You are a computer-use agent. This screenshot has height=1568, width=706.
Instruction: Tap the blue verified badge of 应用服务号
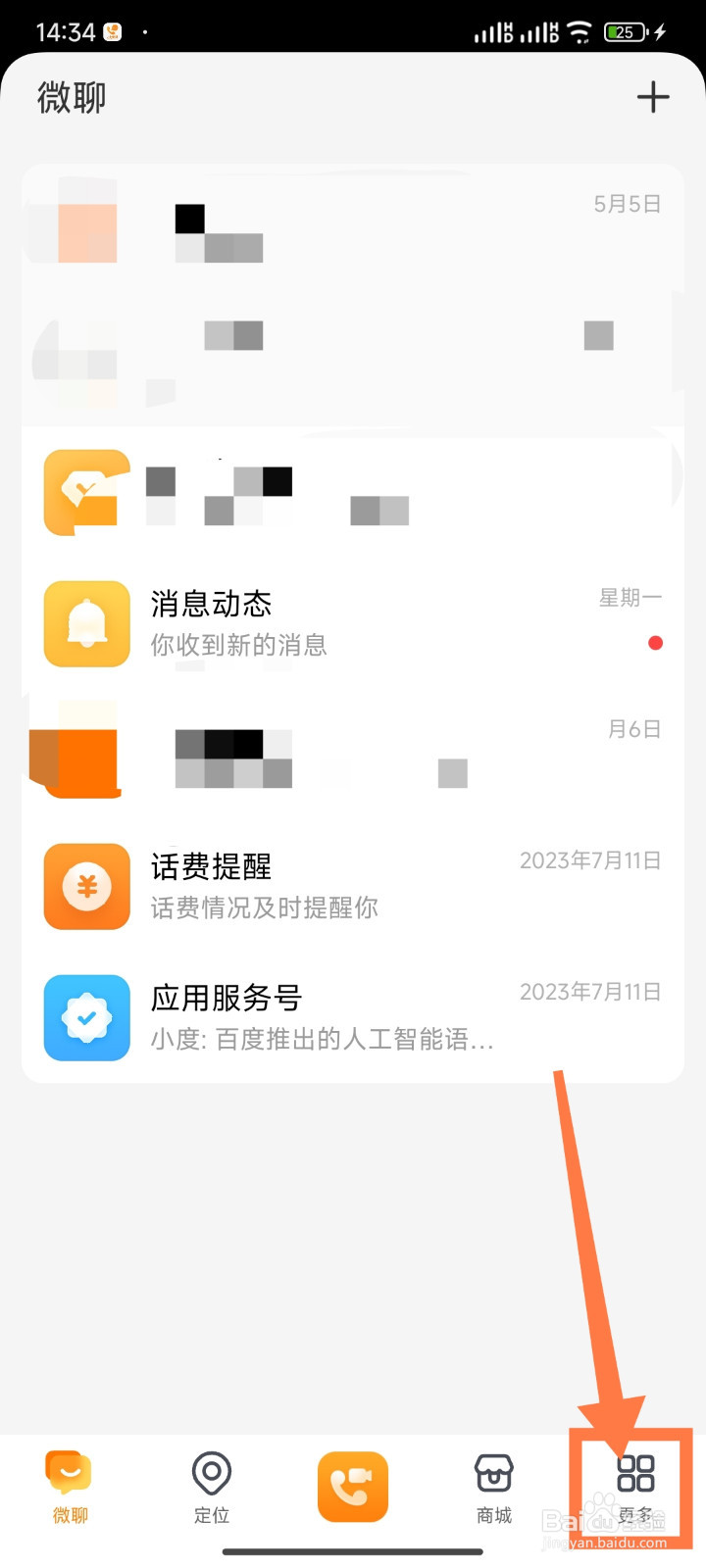86,1018
